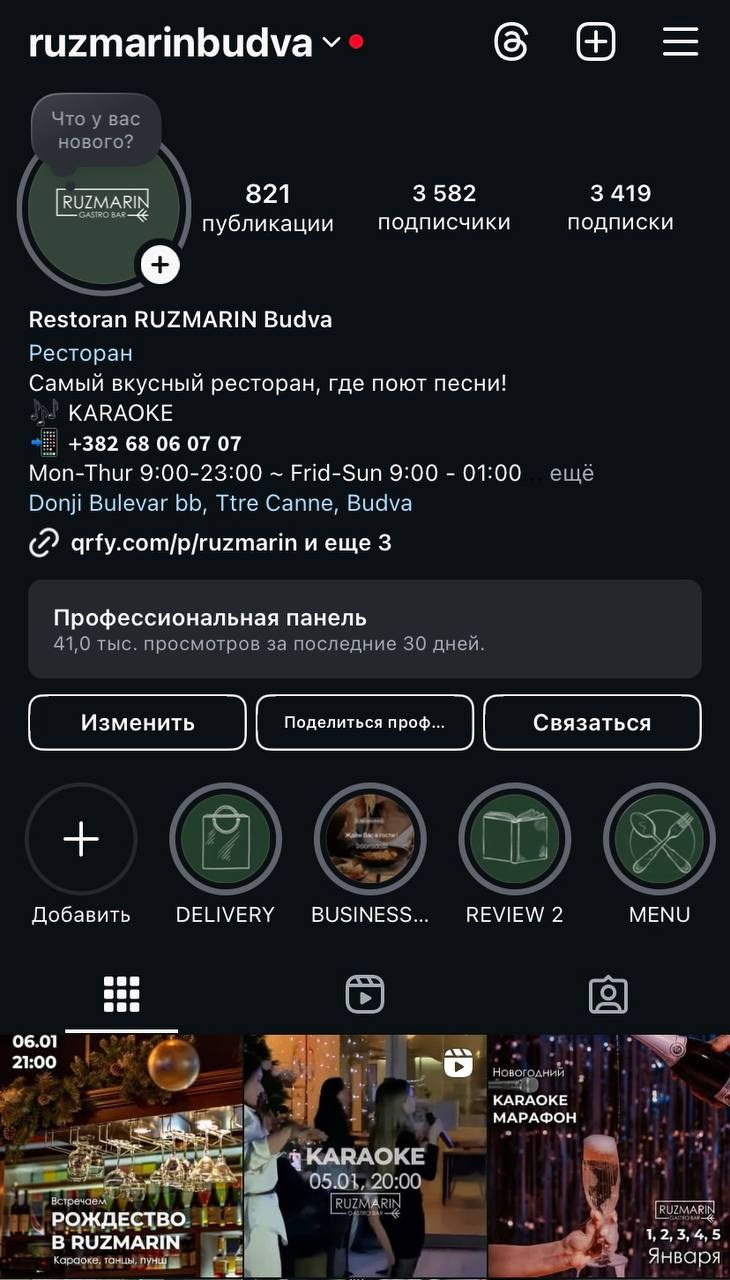This screenshot has width=730, height=1280.
Task: Add a new highlight with Добавить
Action: point(81,840)
